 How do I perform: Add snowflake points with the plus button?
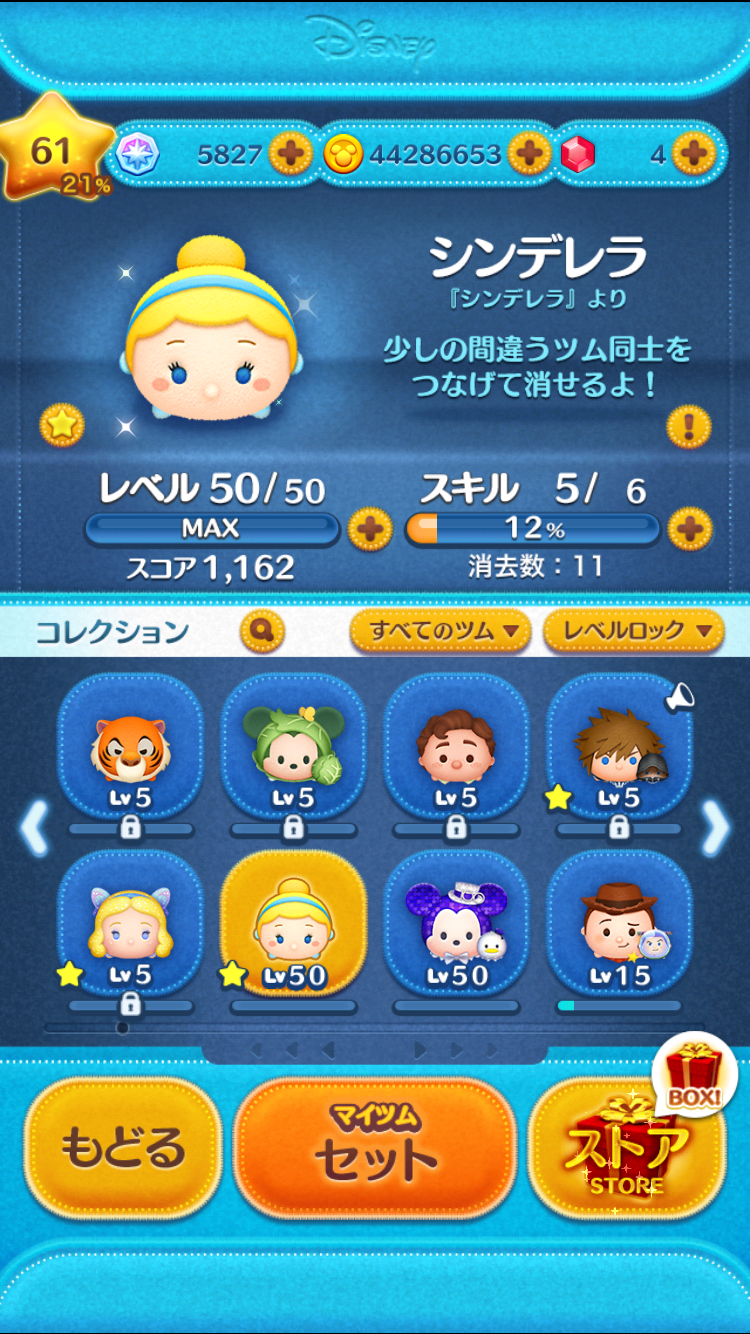tap(291, 153)
